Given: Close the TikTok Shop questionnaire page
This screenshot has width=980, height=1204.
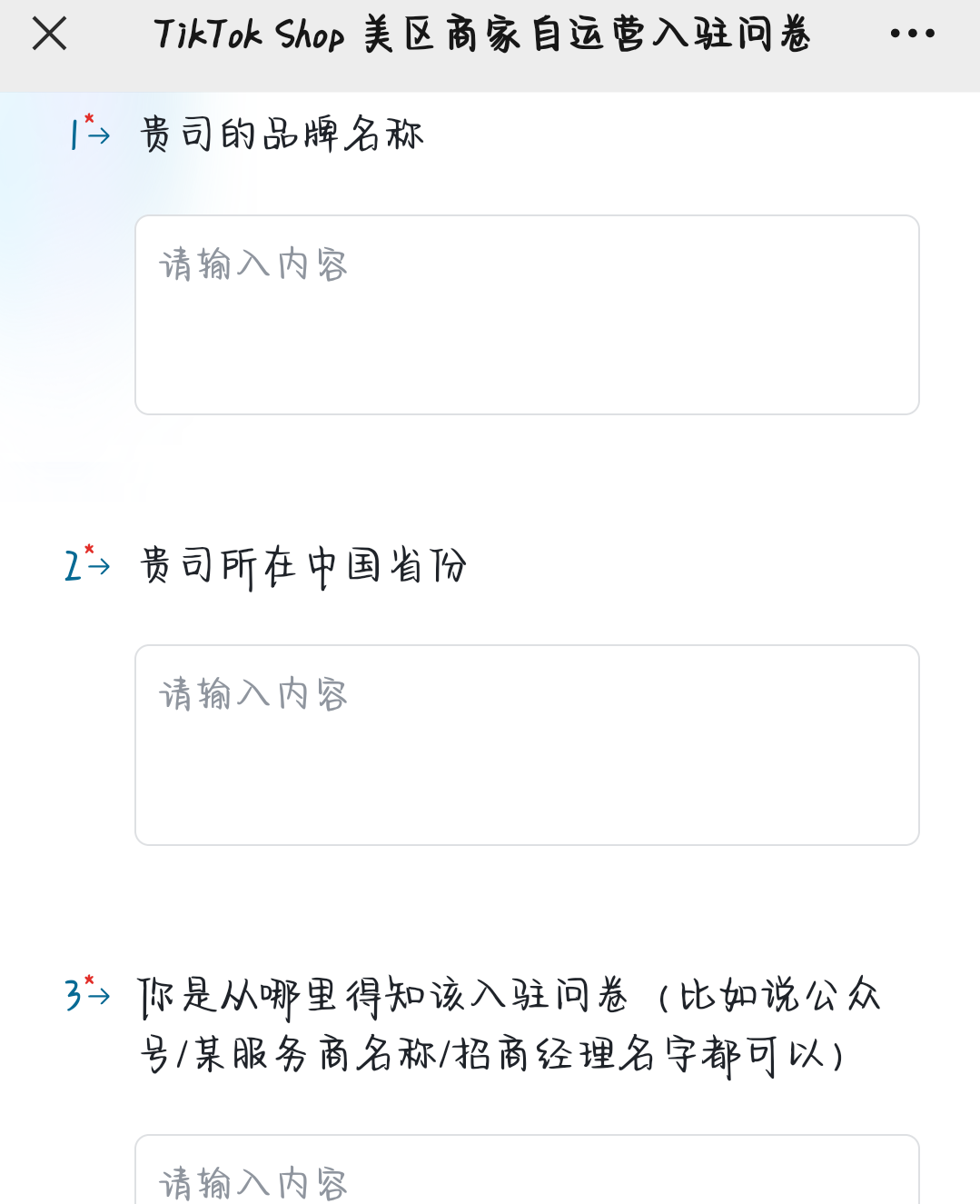Looking at the screenshot, I should point(49,35).
